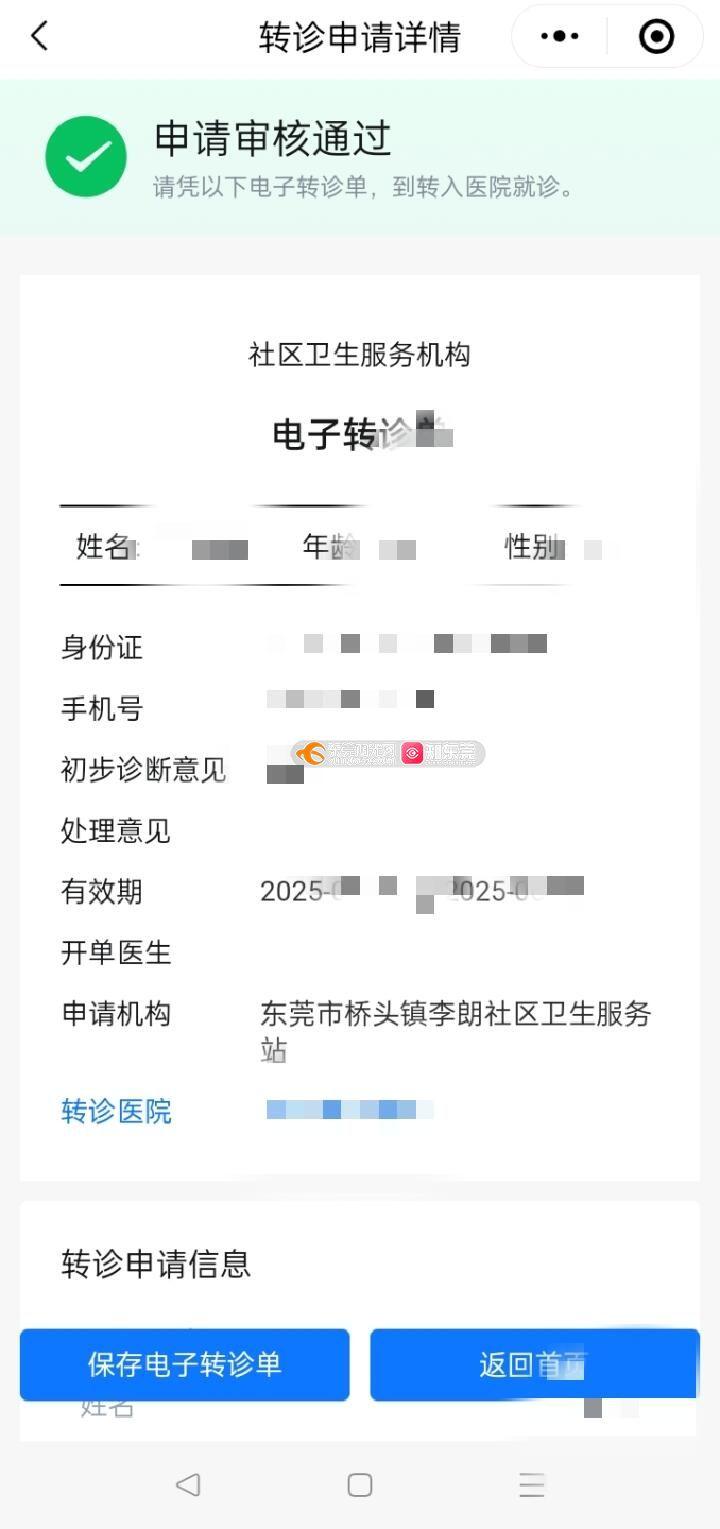The height and width of the screenshot is (1529, 720).
Task: Go to the system home screen
Action: [360, 1484]
